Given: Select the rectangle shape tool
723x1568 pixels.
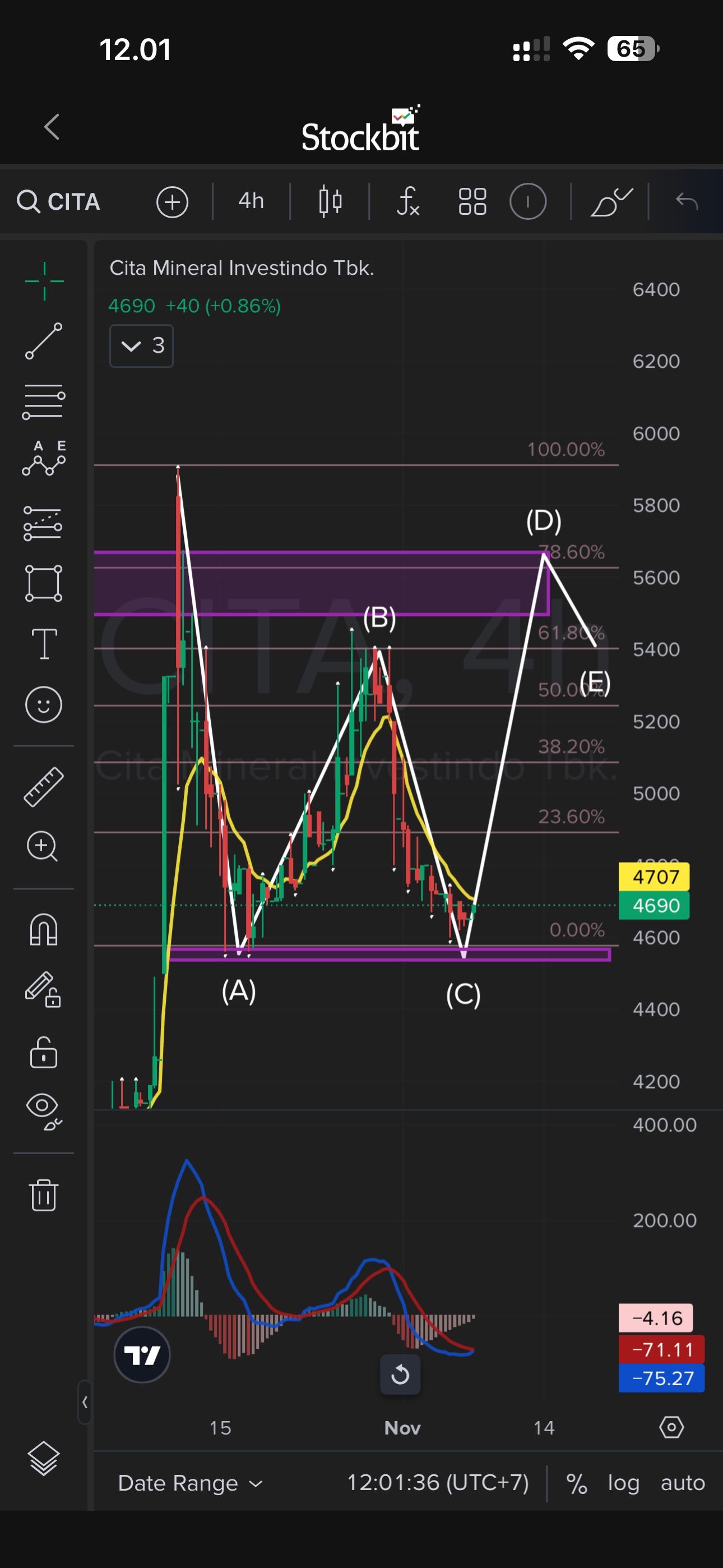Looking at the screenshot, I should pos(44,583).
